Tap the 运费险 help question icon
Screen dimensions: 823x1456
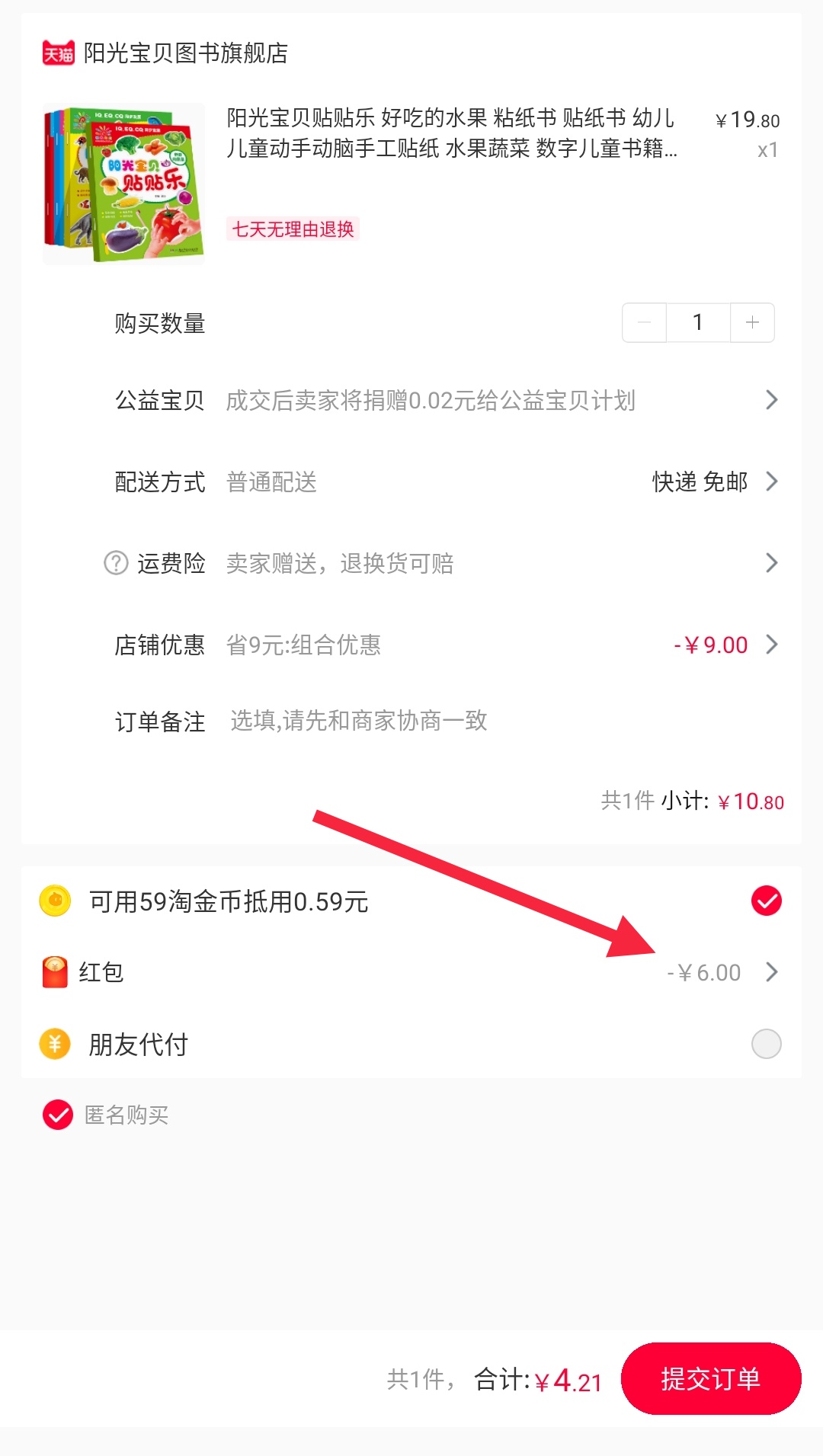click(116, 563)
